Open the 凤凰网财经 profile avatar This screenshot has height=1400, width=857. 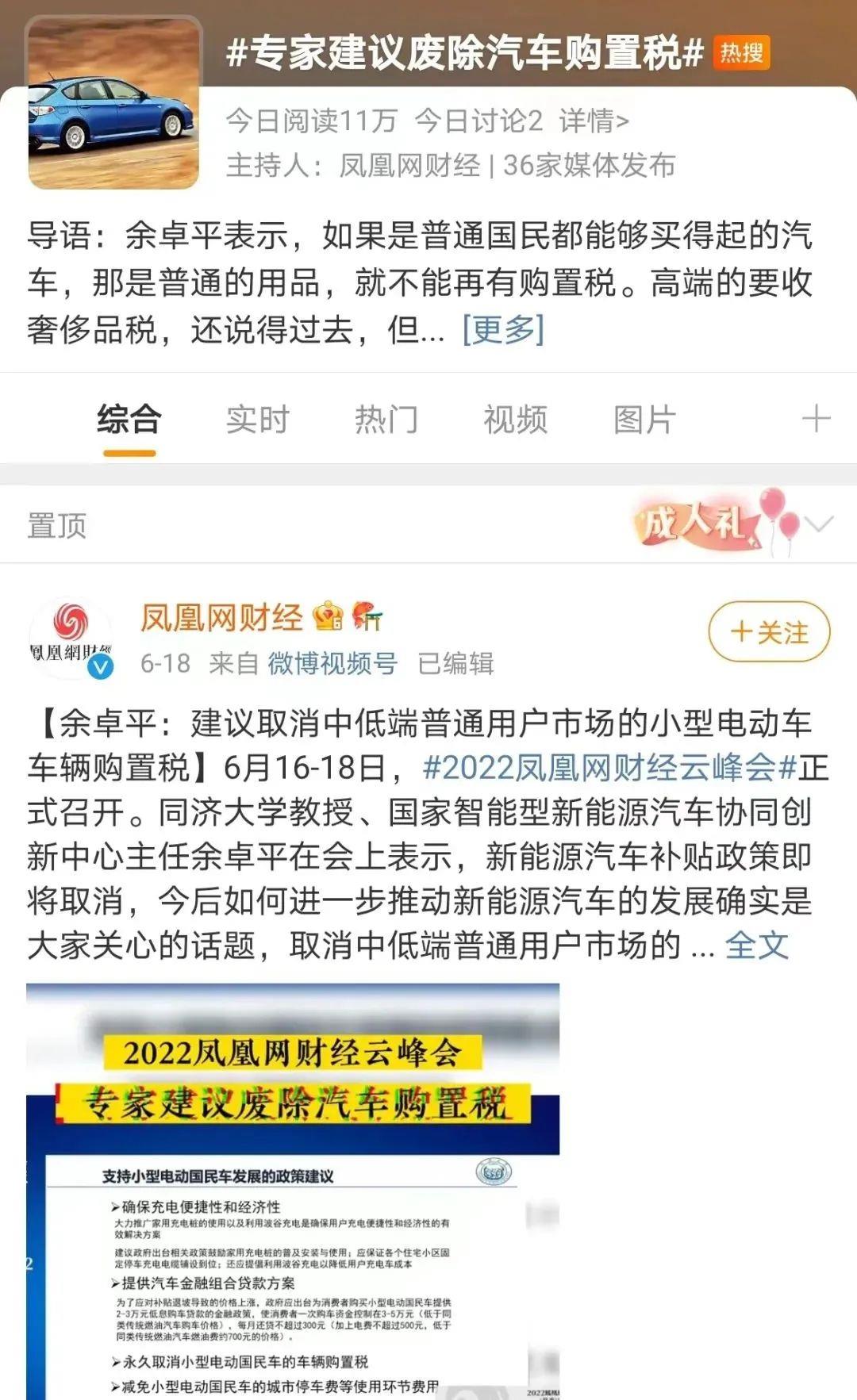(70, 639)
